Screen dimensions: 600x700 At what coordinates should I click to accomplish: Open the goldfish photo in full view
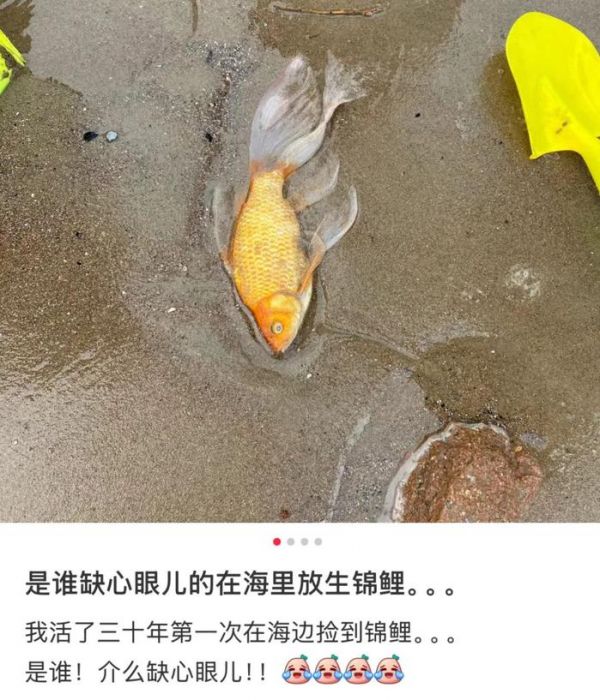coord(300,260)
